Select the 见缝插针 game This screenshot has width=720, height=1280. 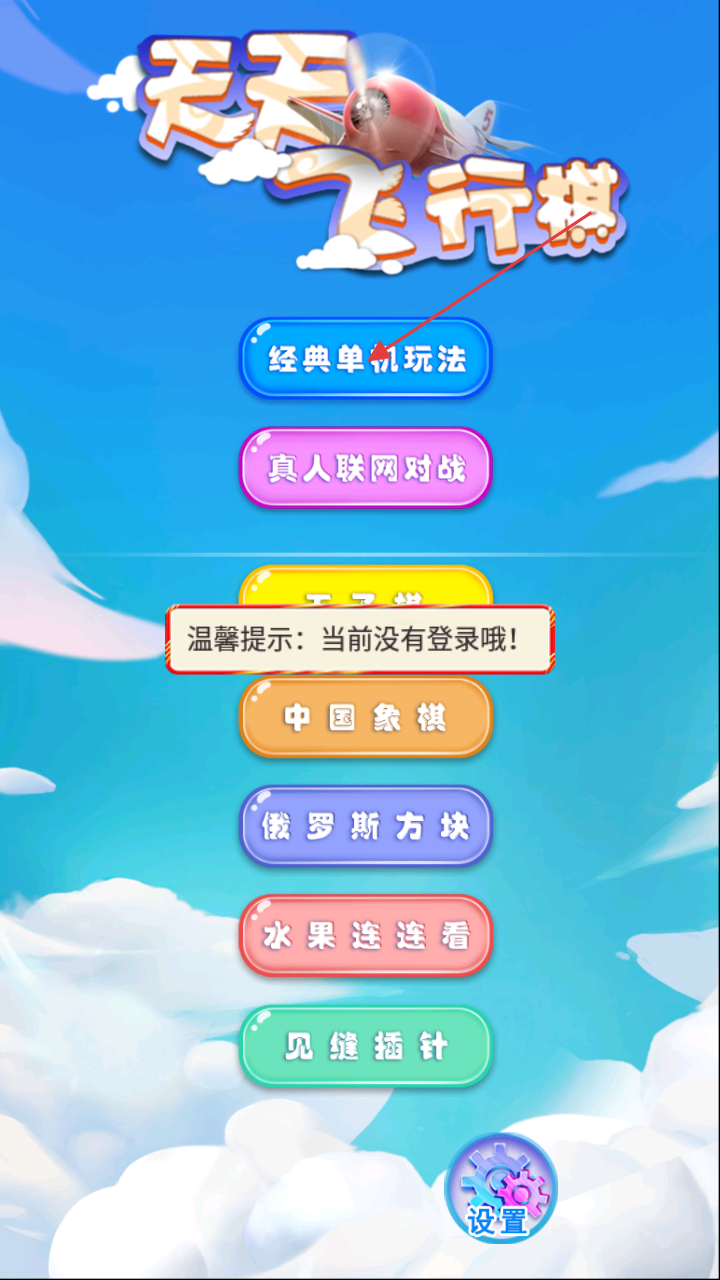click(365, 1047)
